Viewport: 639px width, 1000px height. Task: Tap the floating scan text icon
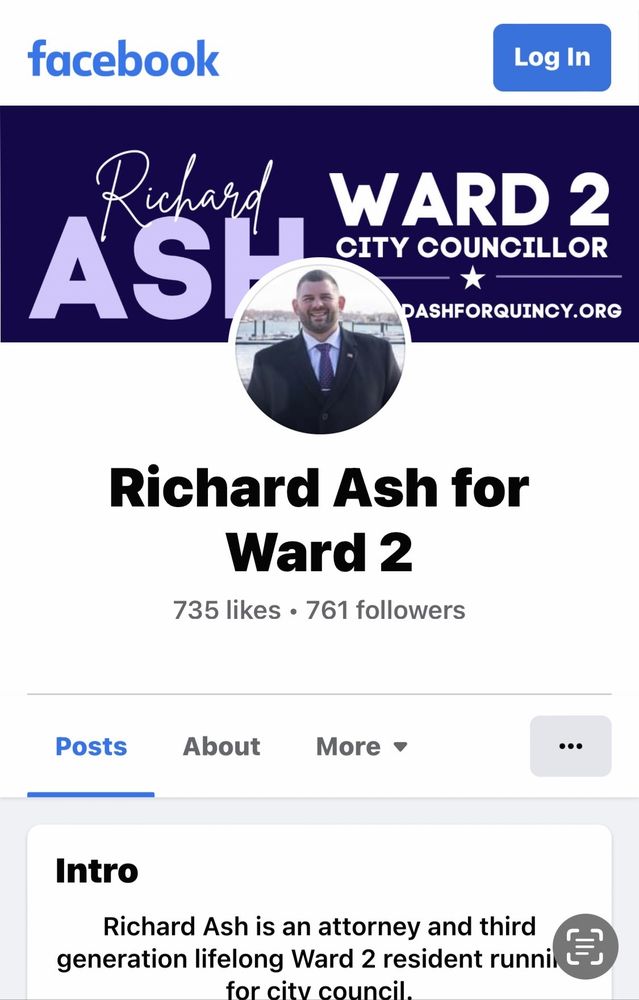click(x=586, y=946)
